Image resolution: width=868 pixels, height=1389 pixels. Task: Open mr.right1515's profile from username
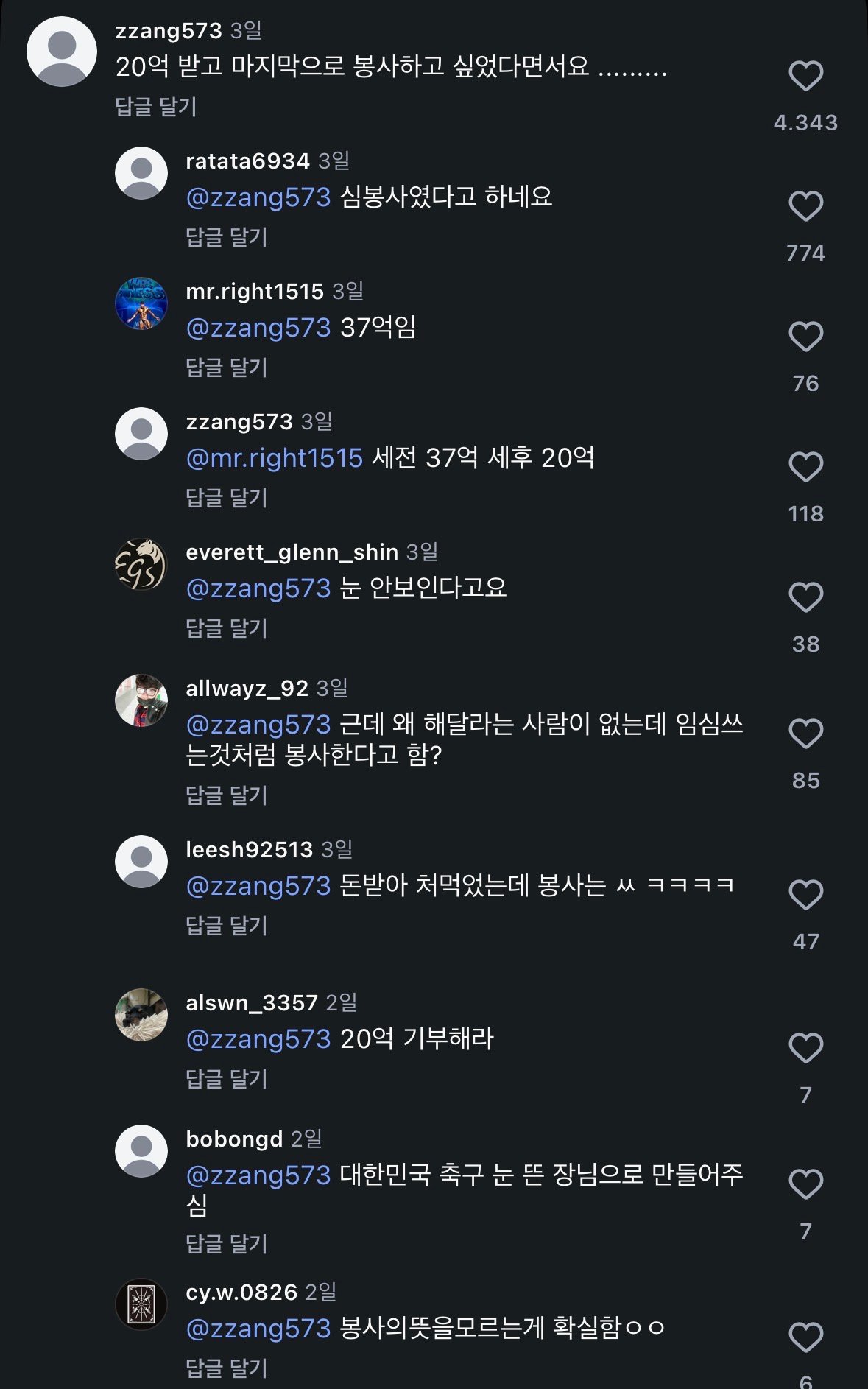(255, 292)
